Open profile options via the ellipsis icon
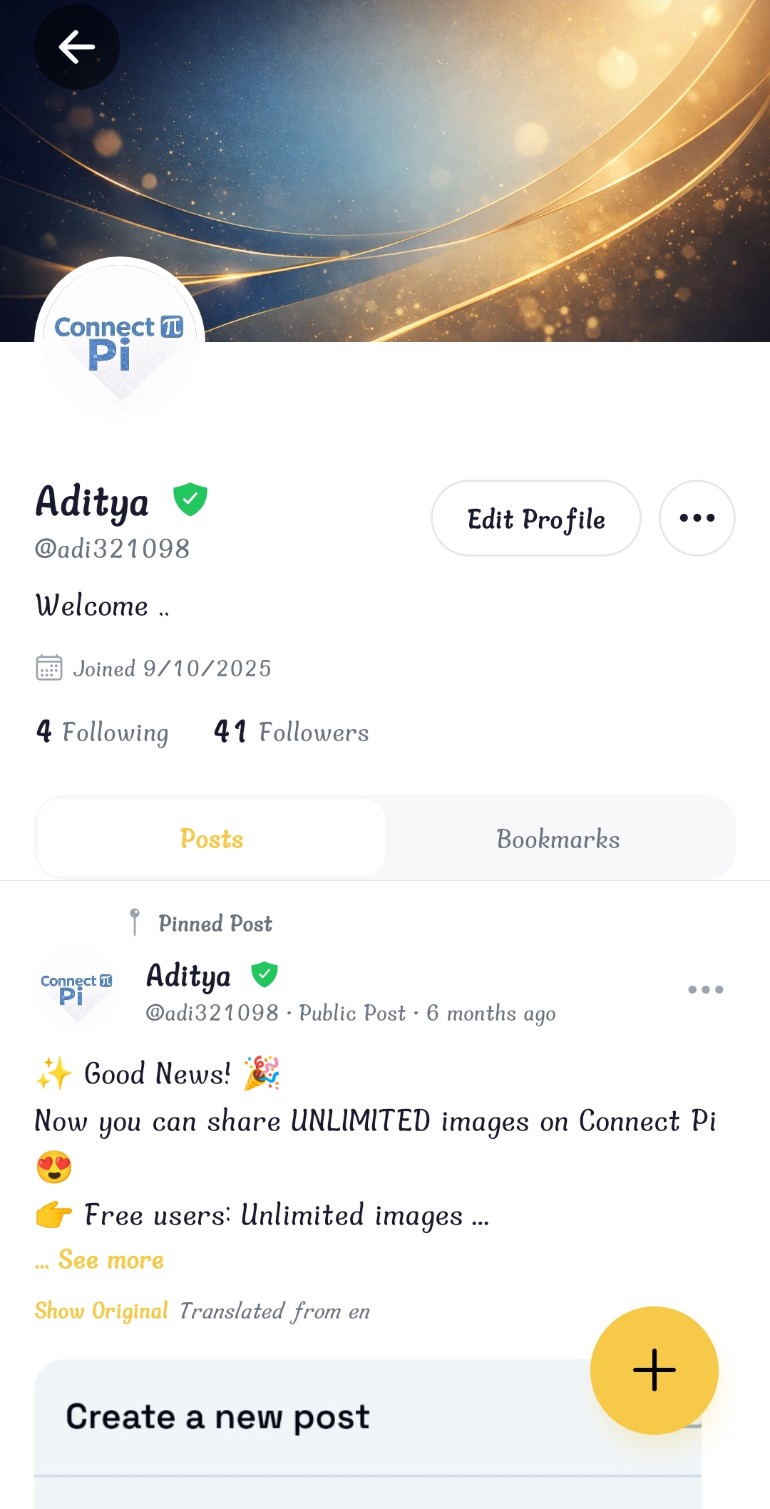 (697, 518)
